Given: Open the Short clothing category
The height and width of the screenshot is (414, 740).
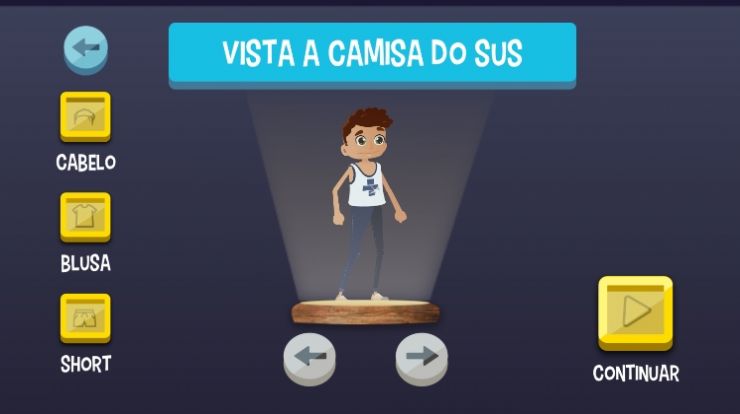Looking at the screenshot, I should click(x=86, y=318).
